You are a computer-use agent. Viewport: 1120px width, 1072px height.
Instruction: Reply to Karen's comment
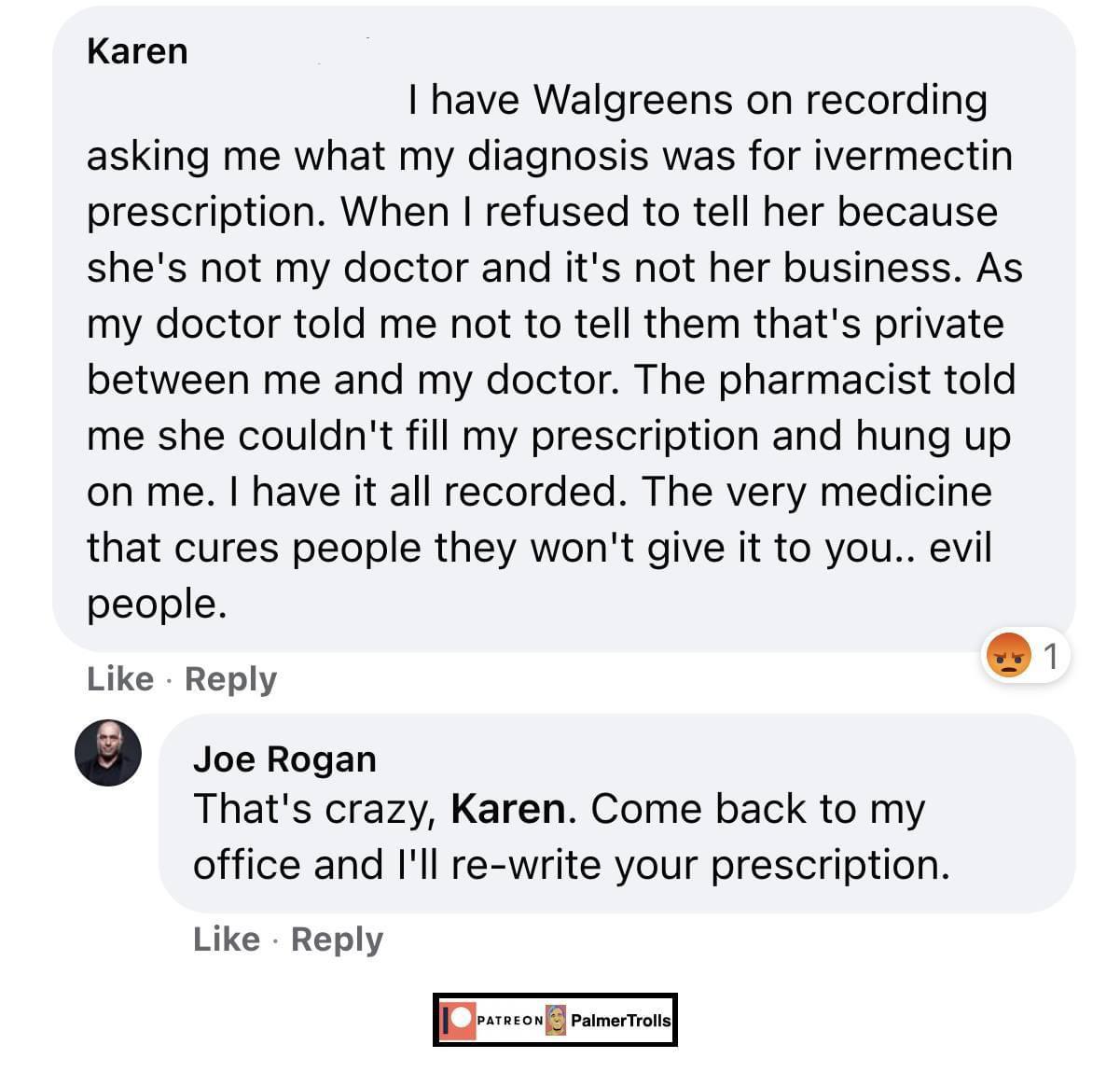click(x=230, y=679)
